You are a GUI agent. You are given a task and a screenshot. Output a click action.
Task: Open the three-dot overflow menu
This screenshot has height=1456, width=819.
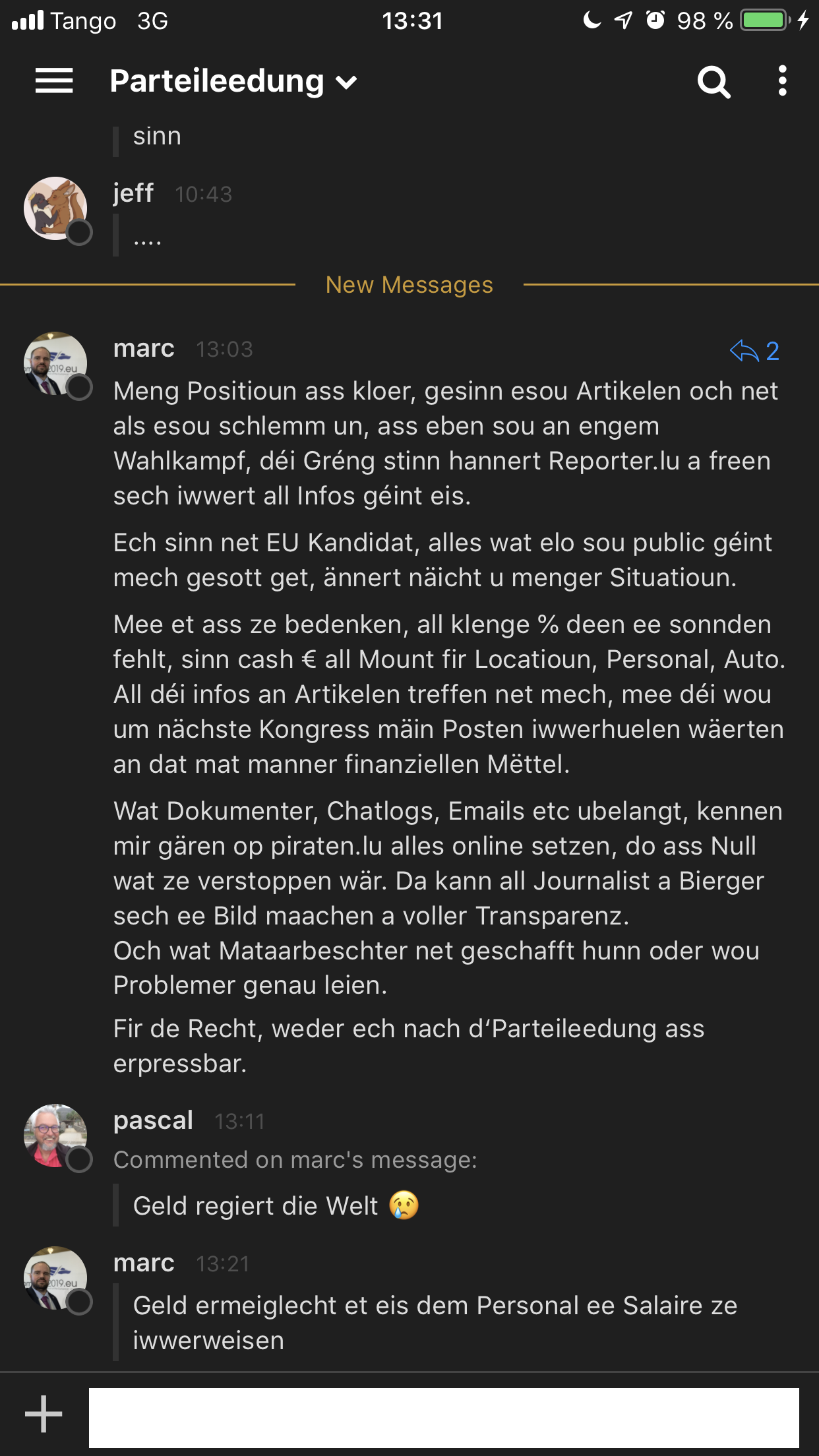click(782, 81)
